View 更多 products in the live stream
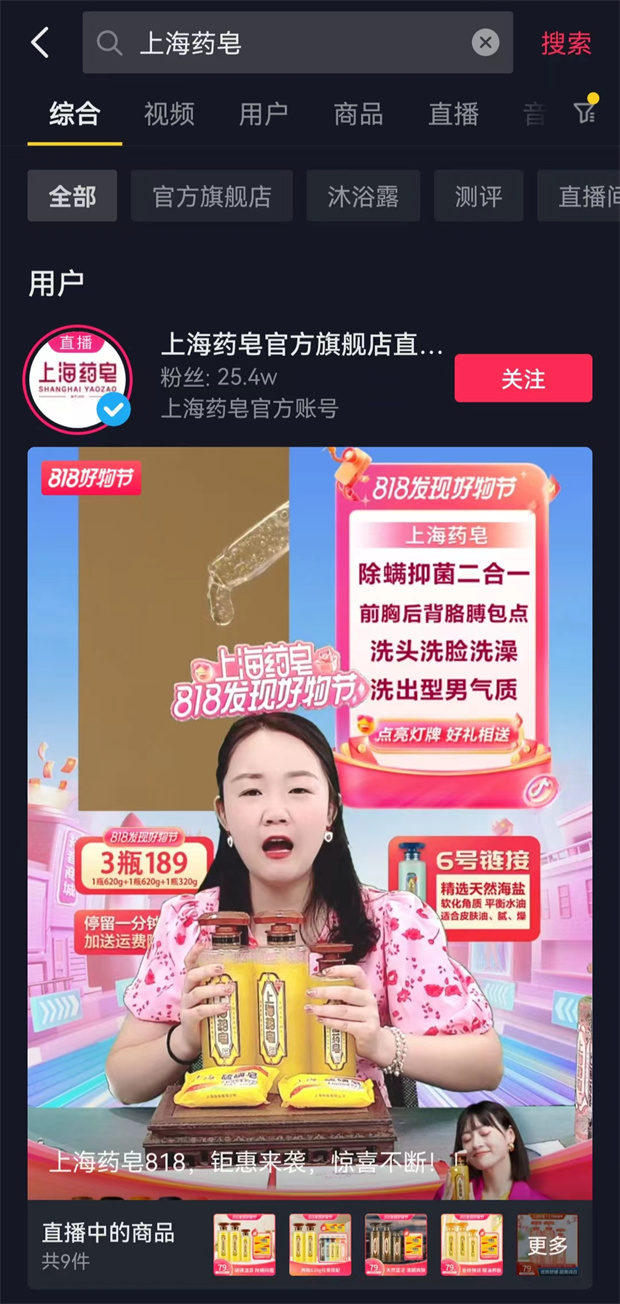This screenshot has height=1304, width=620. tap(547, 1245)
